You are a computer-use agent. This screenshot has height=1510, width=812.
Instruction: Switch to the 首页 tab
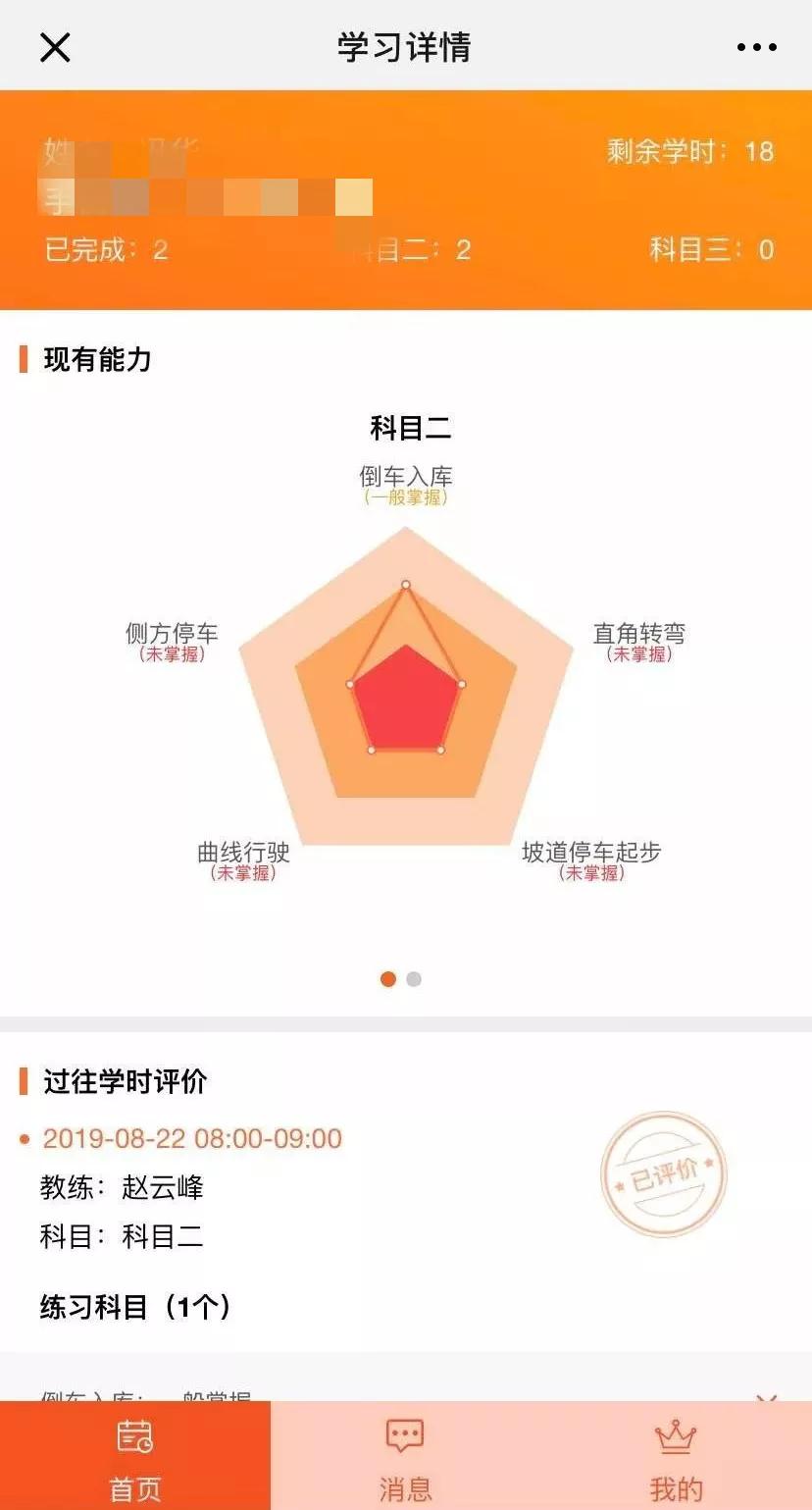point(135,1456)
